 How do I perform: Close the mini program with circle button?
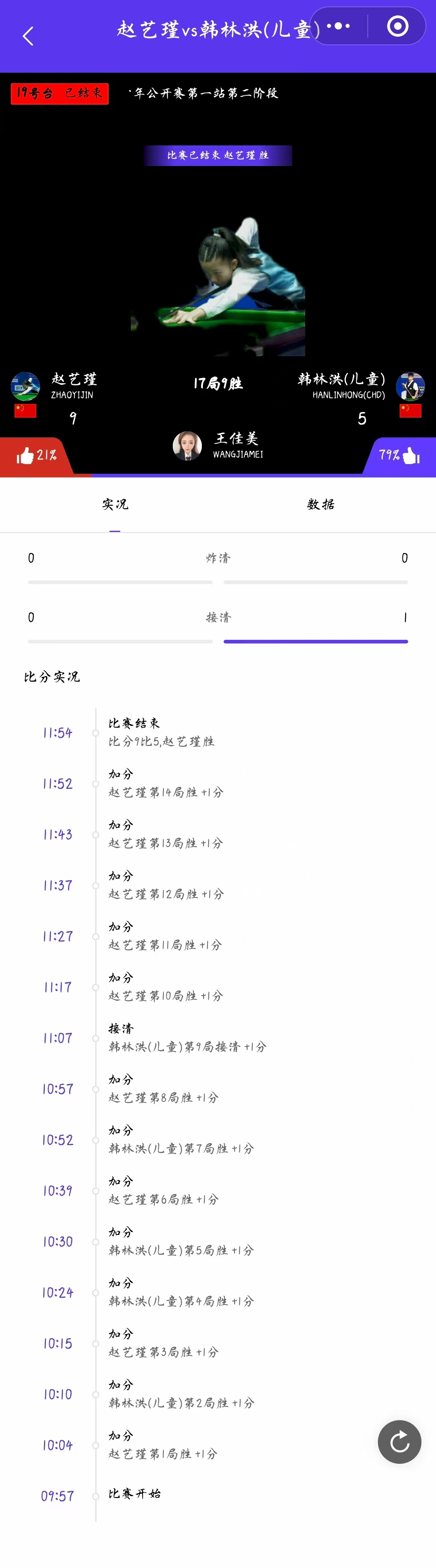click(398, 26)
